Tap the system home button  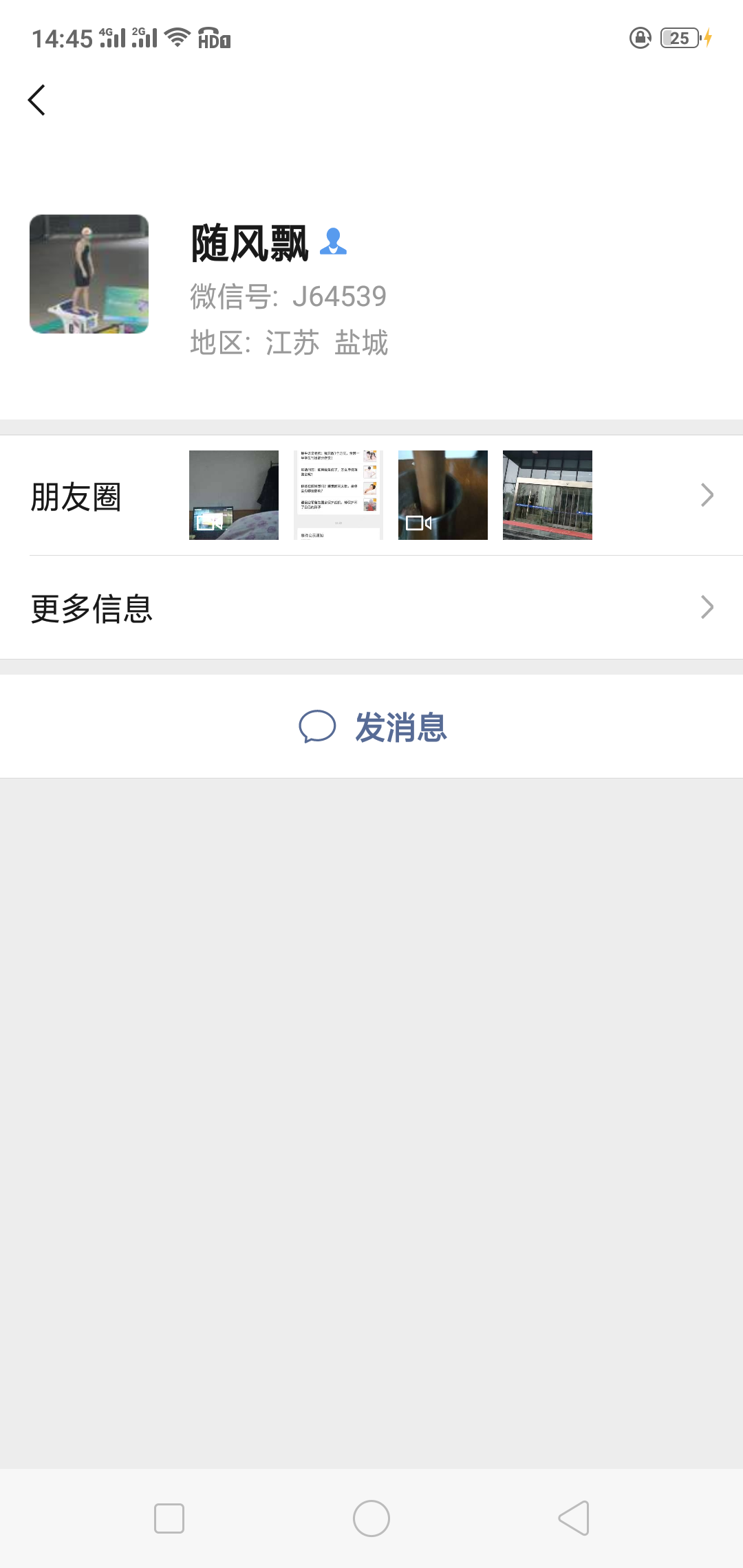pos(371,1518)
